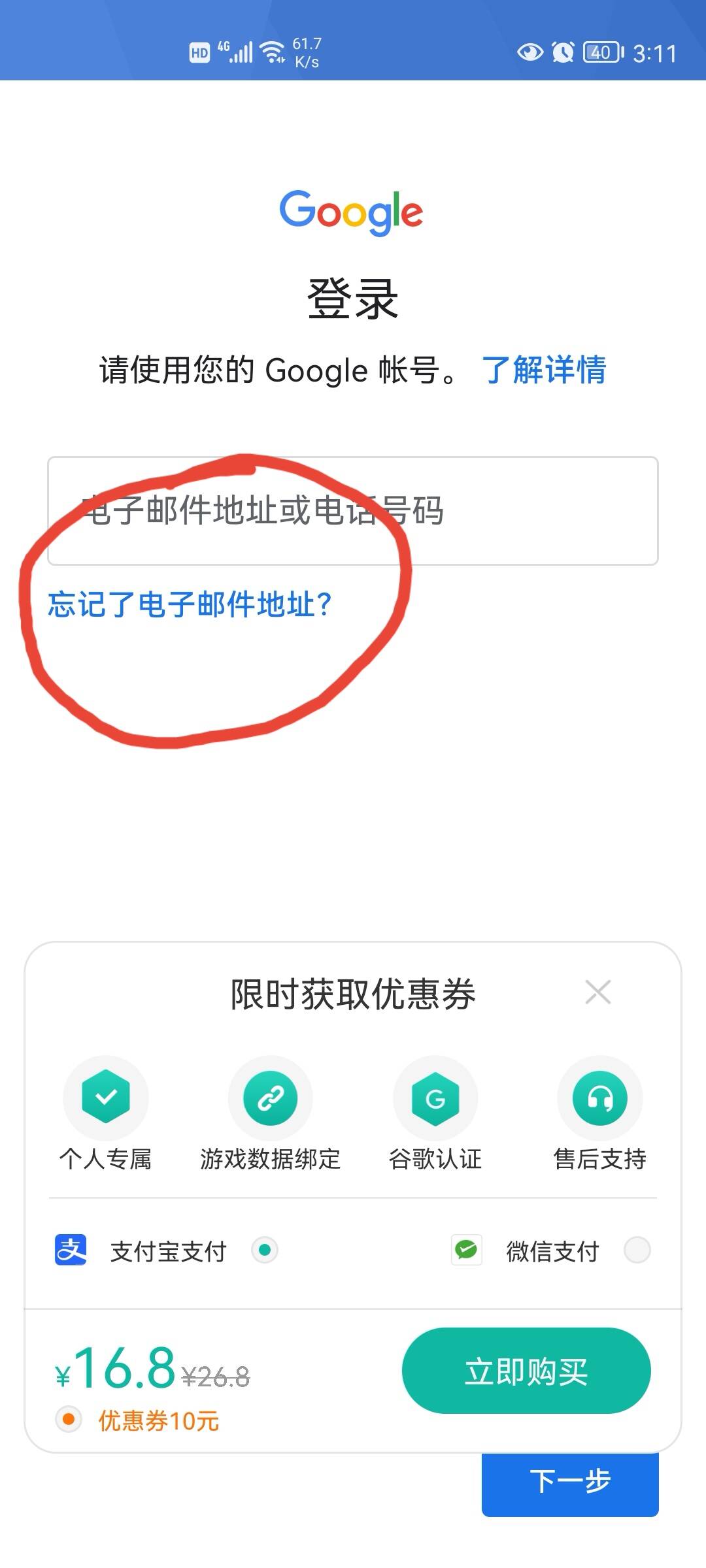
Task: Open the 忘记了电子邮件地址 link
Action: [190, 604]
